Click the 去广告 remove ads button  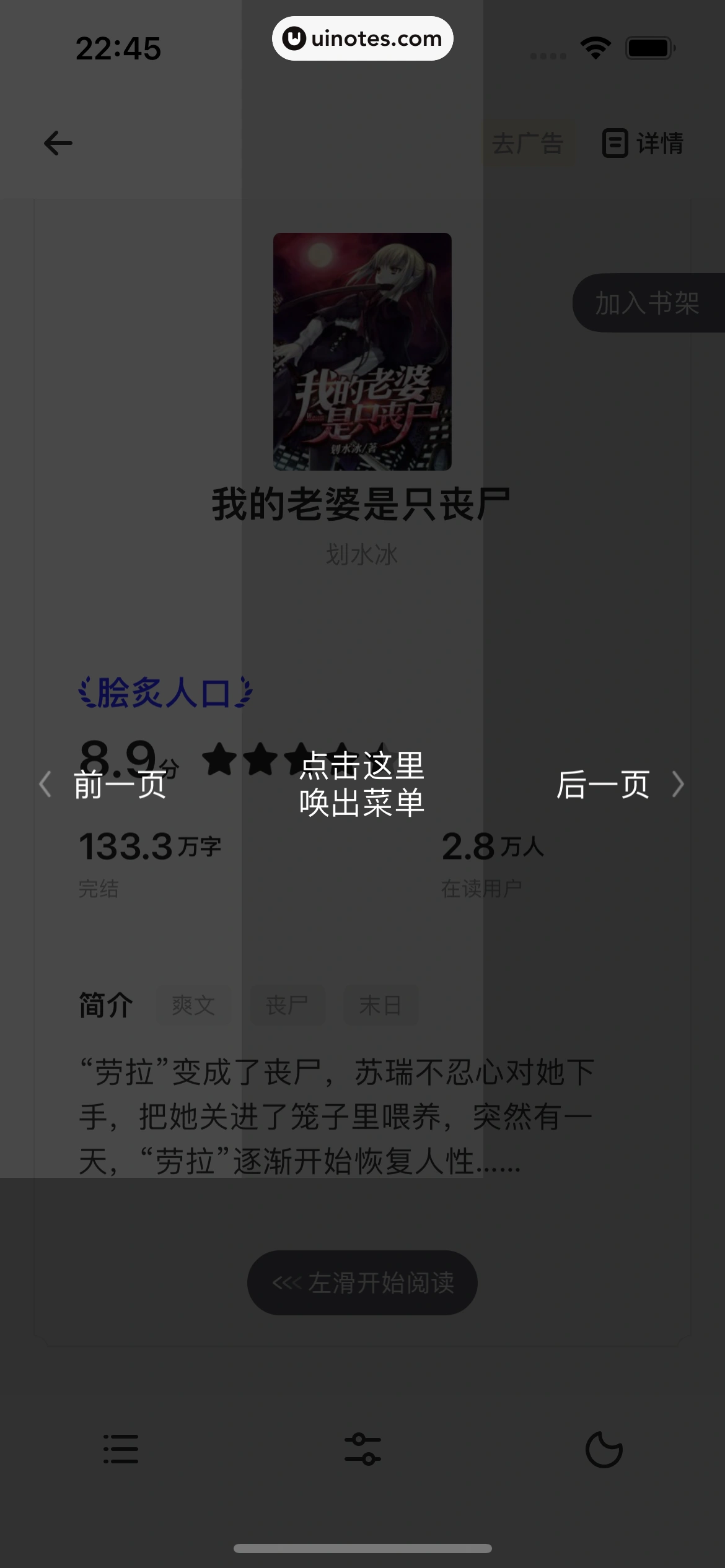tap(527, 143)
